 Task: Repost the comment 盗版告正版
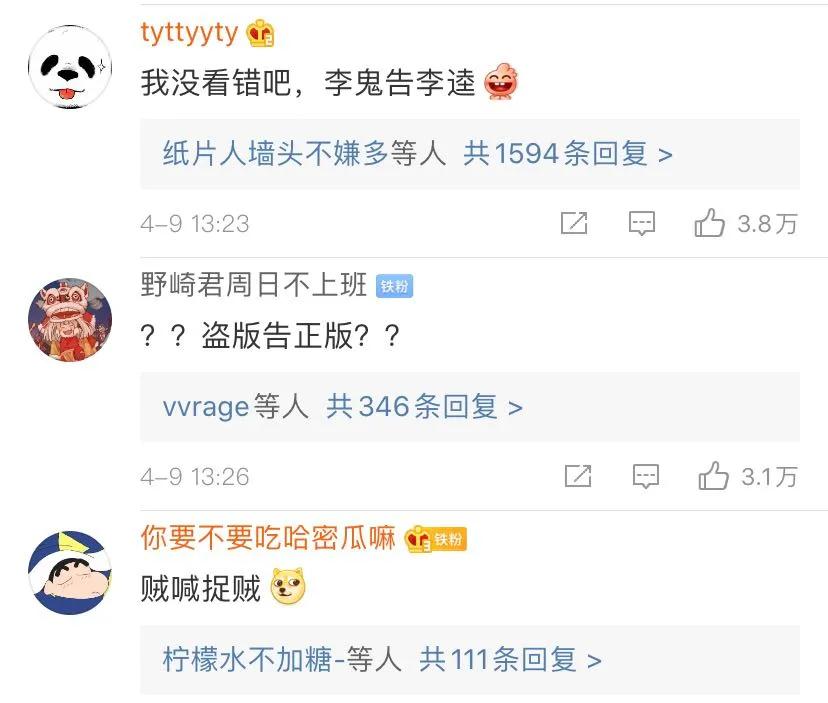coord(578,476)
